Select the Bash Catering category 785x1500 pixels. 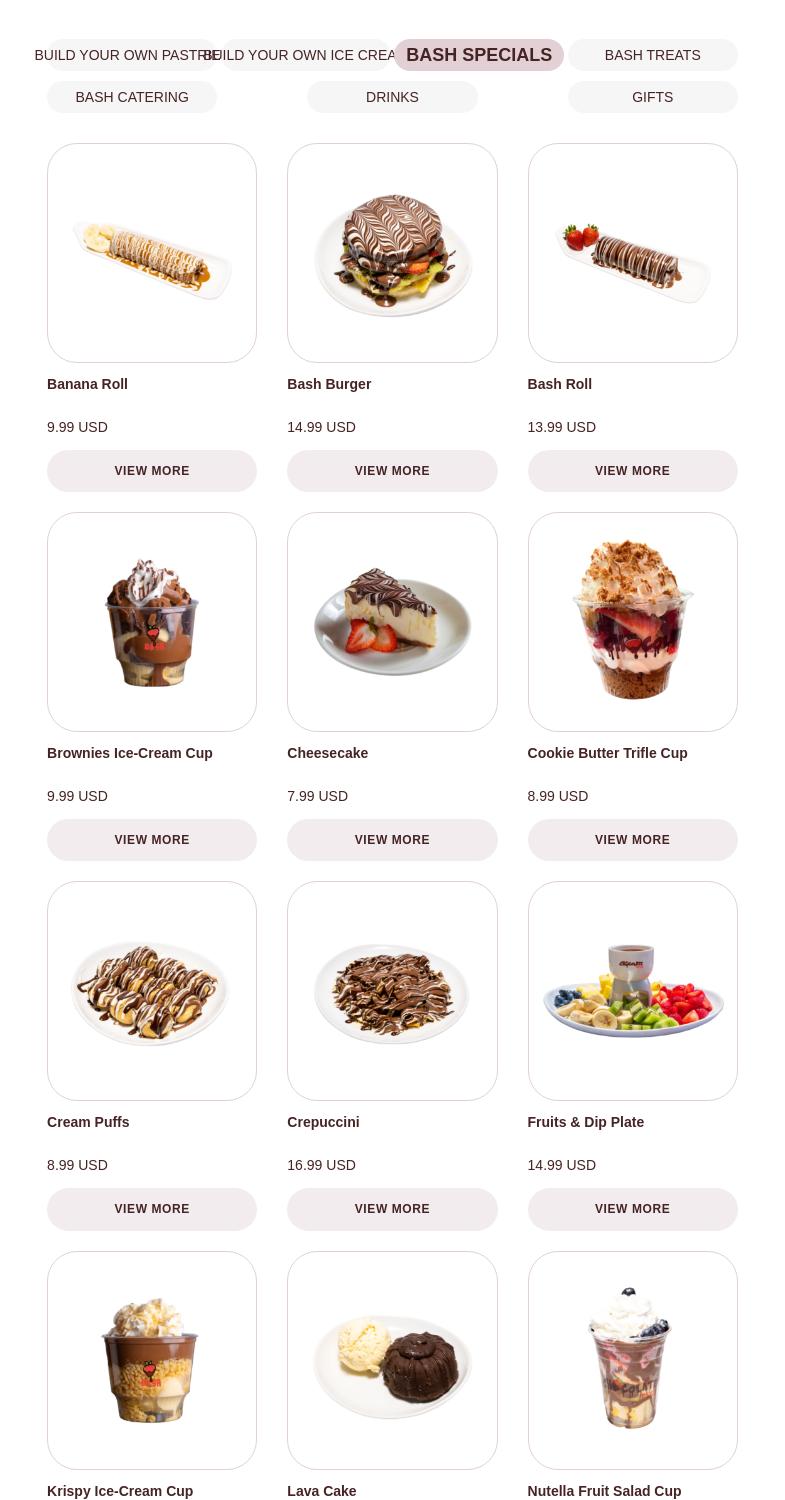132,97
